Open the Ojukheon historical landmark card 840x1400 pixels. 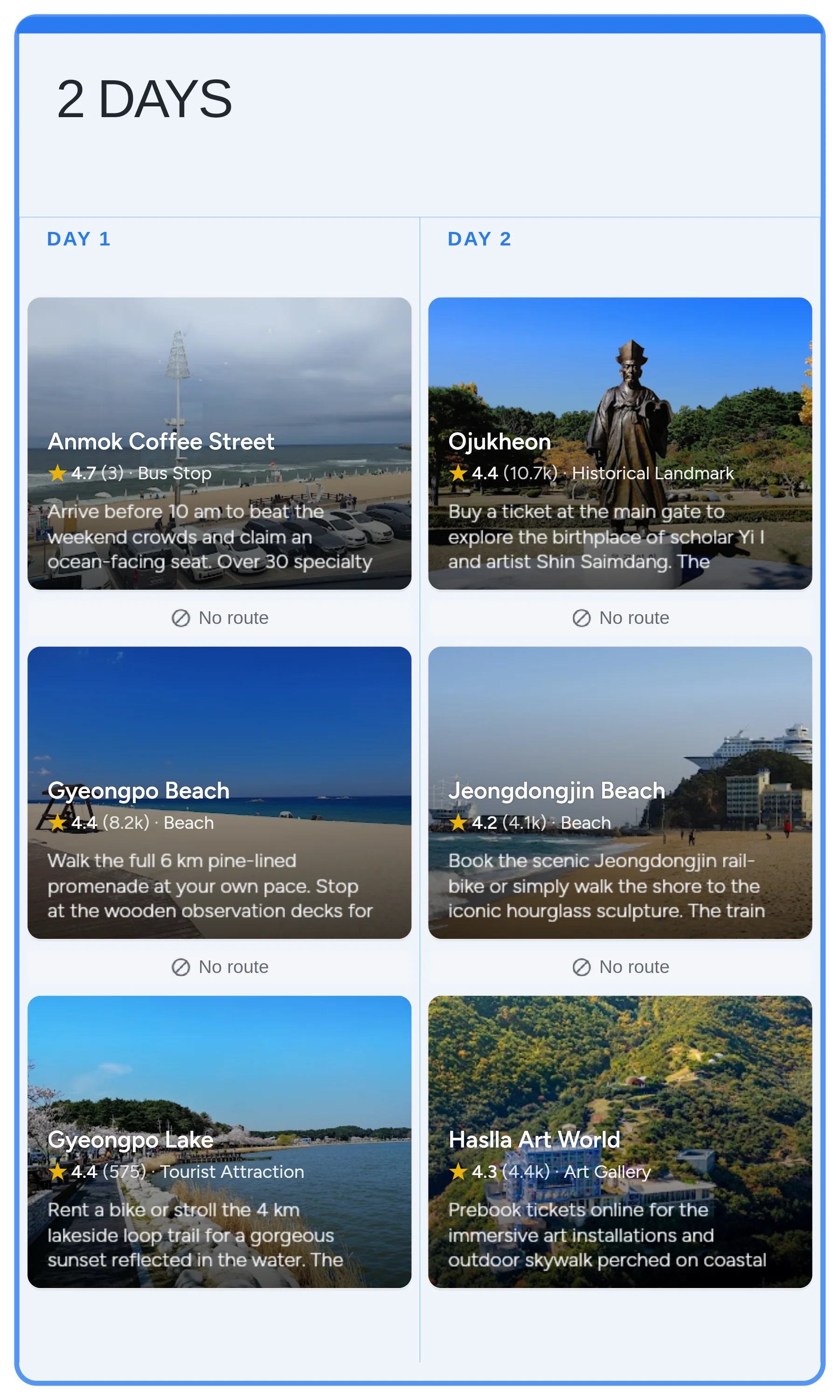click(620, 443)
